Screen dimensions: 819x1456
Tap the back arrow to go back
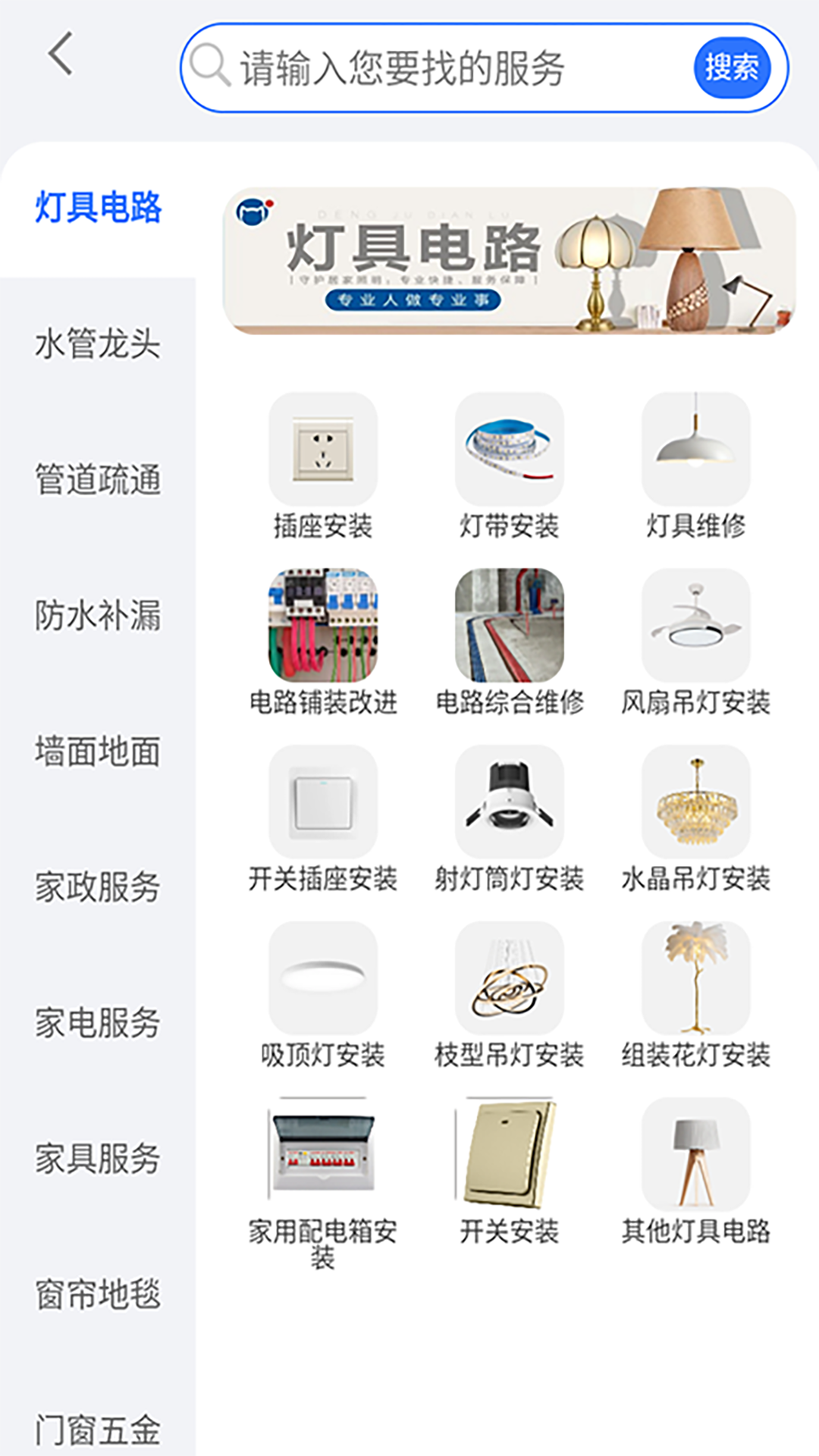59,57
